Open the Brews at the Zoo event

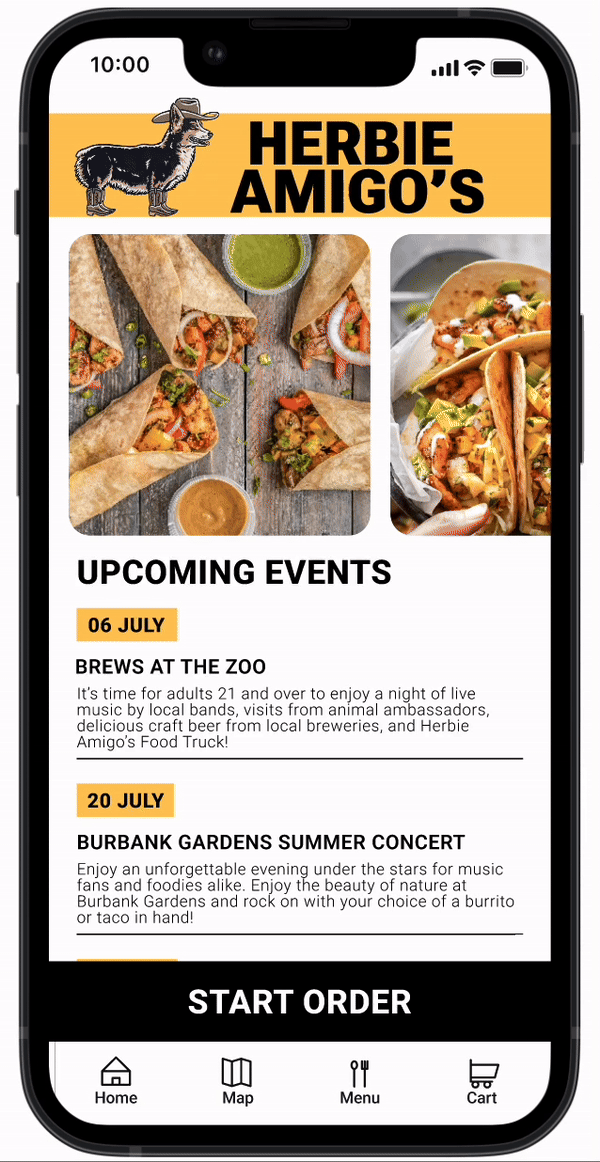coord(171,667)
